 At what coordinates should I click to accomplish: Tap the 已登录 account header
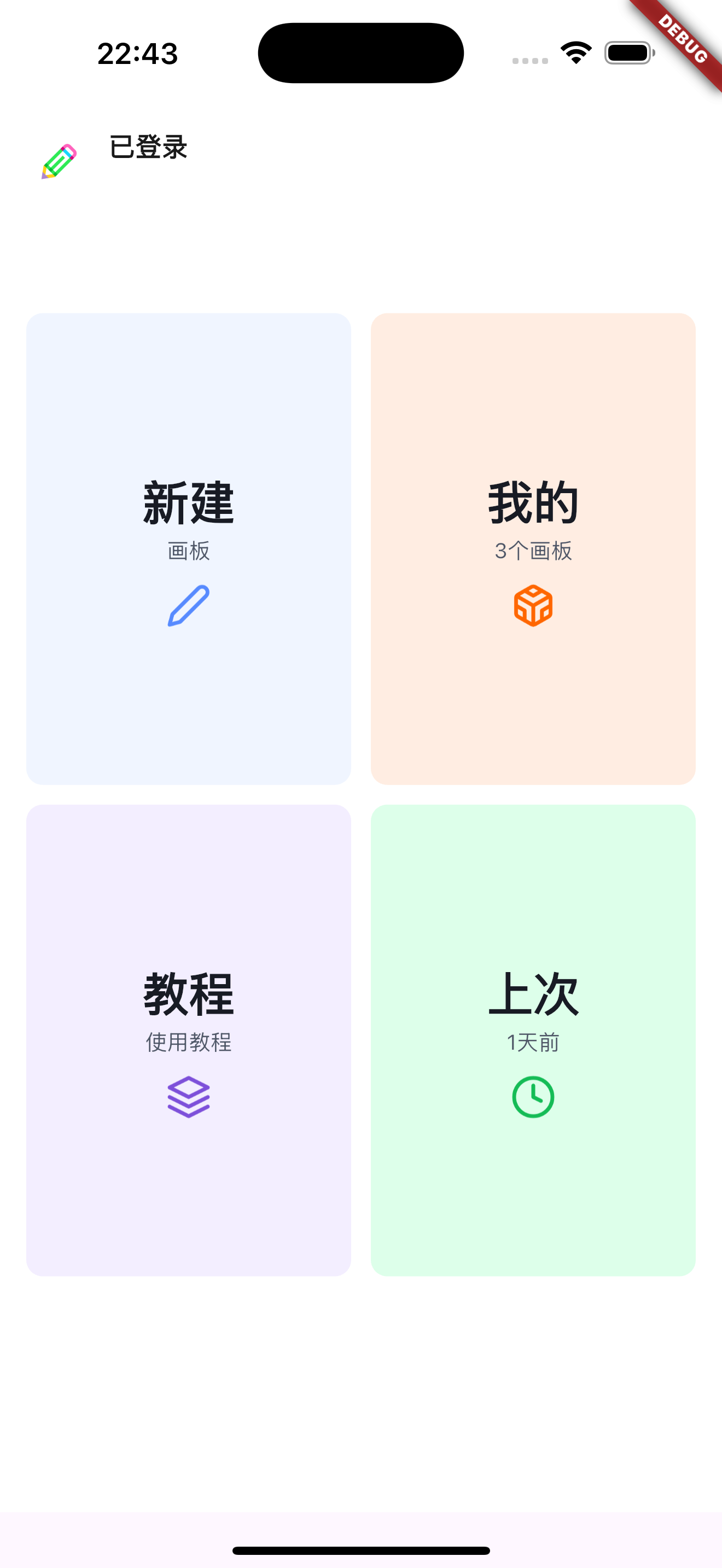[x=148, y=148]
